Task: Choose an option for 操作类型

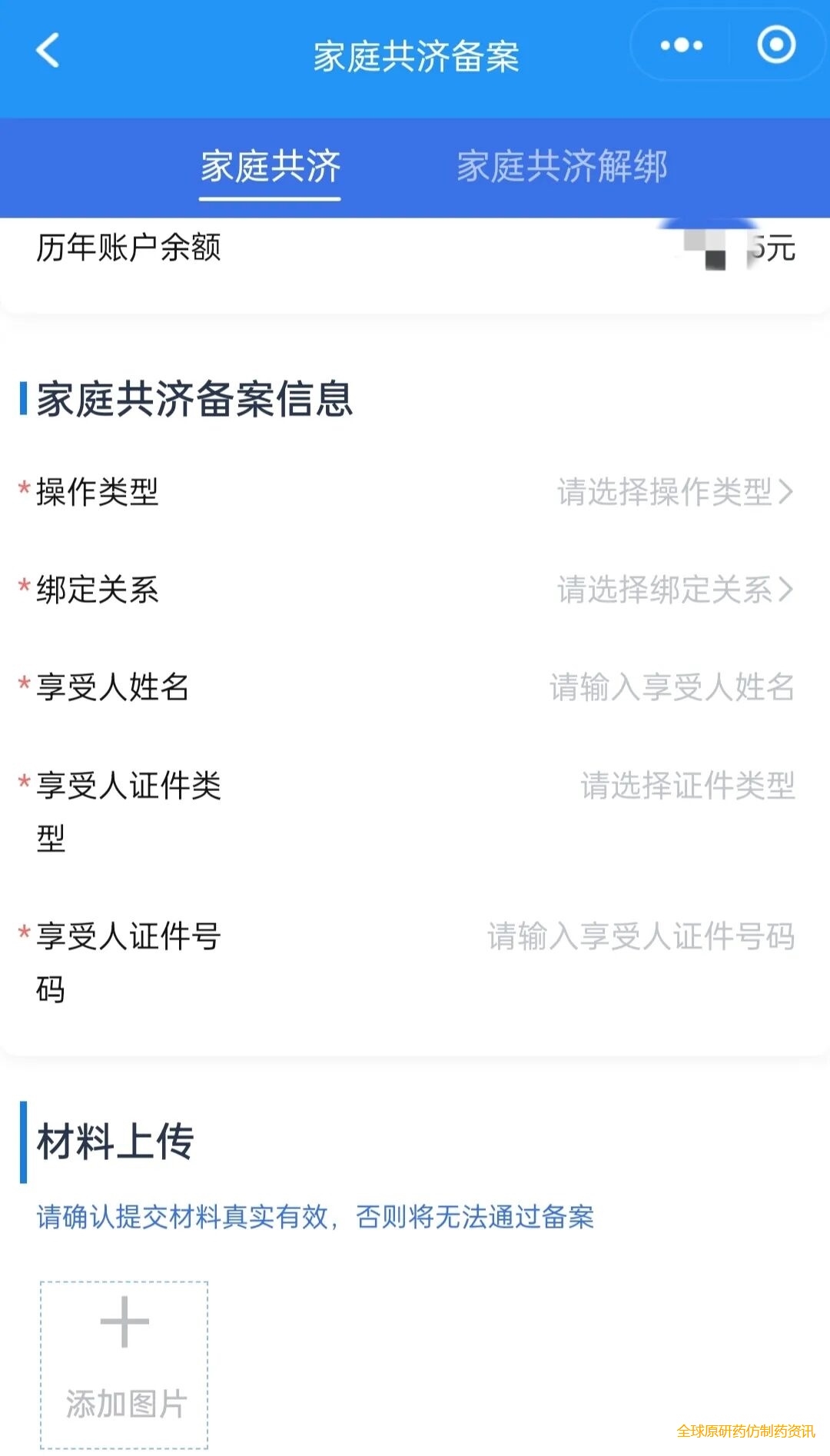Action: pyautogui.click(x=674, y=492)
